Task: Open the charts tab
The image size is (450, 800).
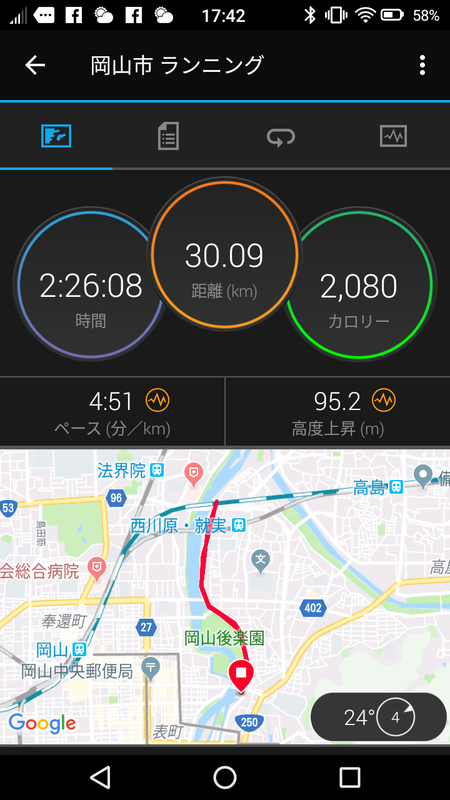Action: click(393, 137)
